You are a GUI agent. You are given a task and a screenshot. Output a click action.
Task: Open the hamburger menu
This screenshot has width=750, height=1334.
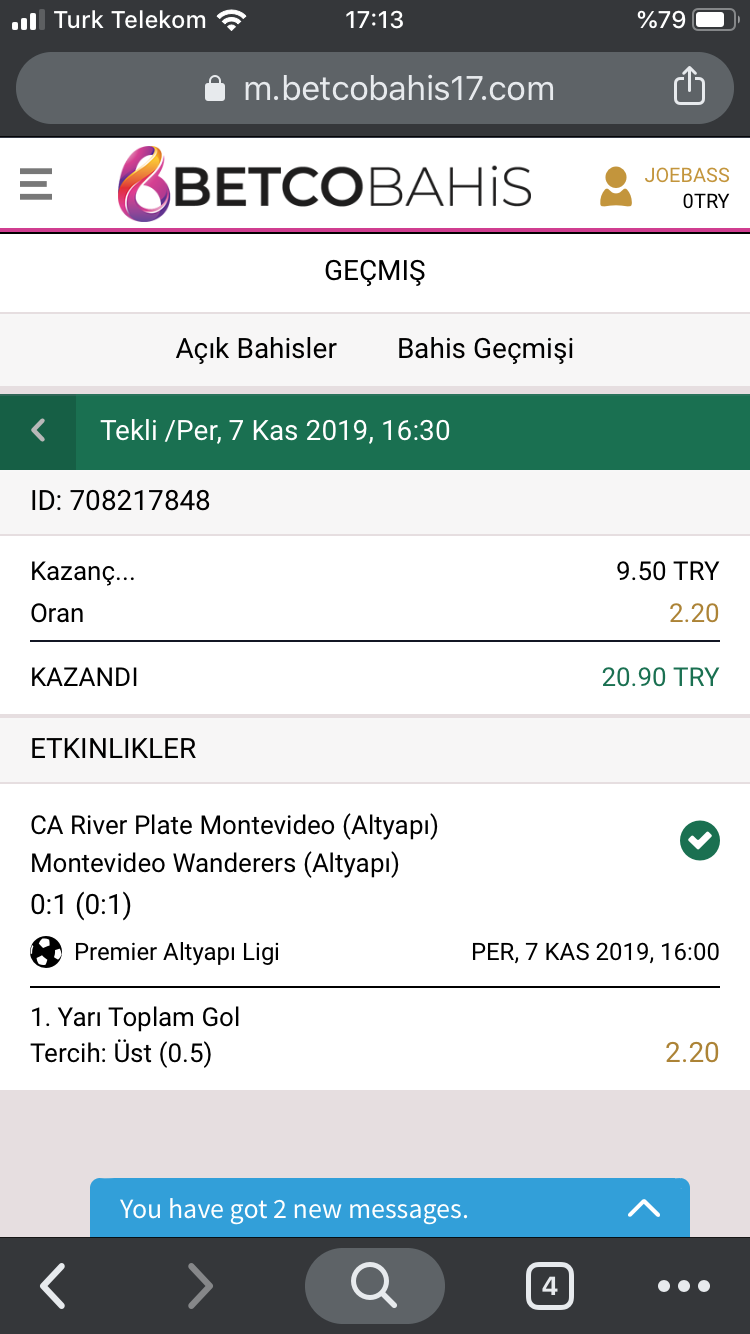click(x=35, y=185)
